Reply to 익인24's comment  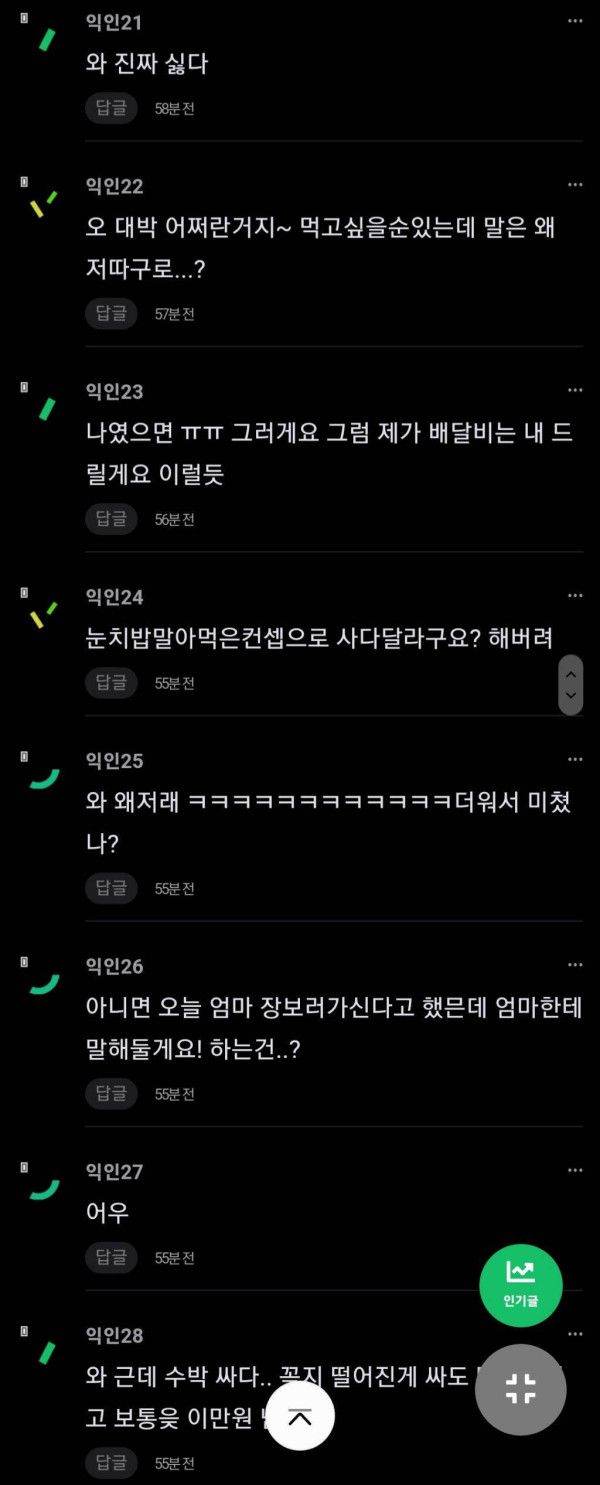[111, 682]
